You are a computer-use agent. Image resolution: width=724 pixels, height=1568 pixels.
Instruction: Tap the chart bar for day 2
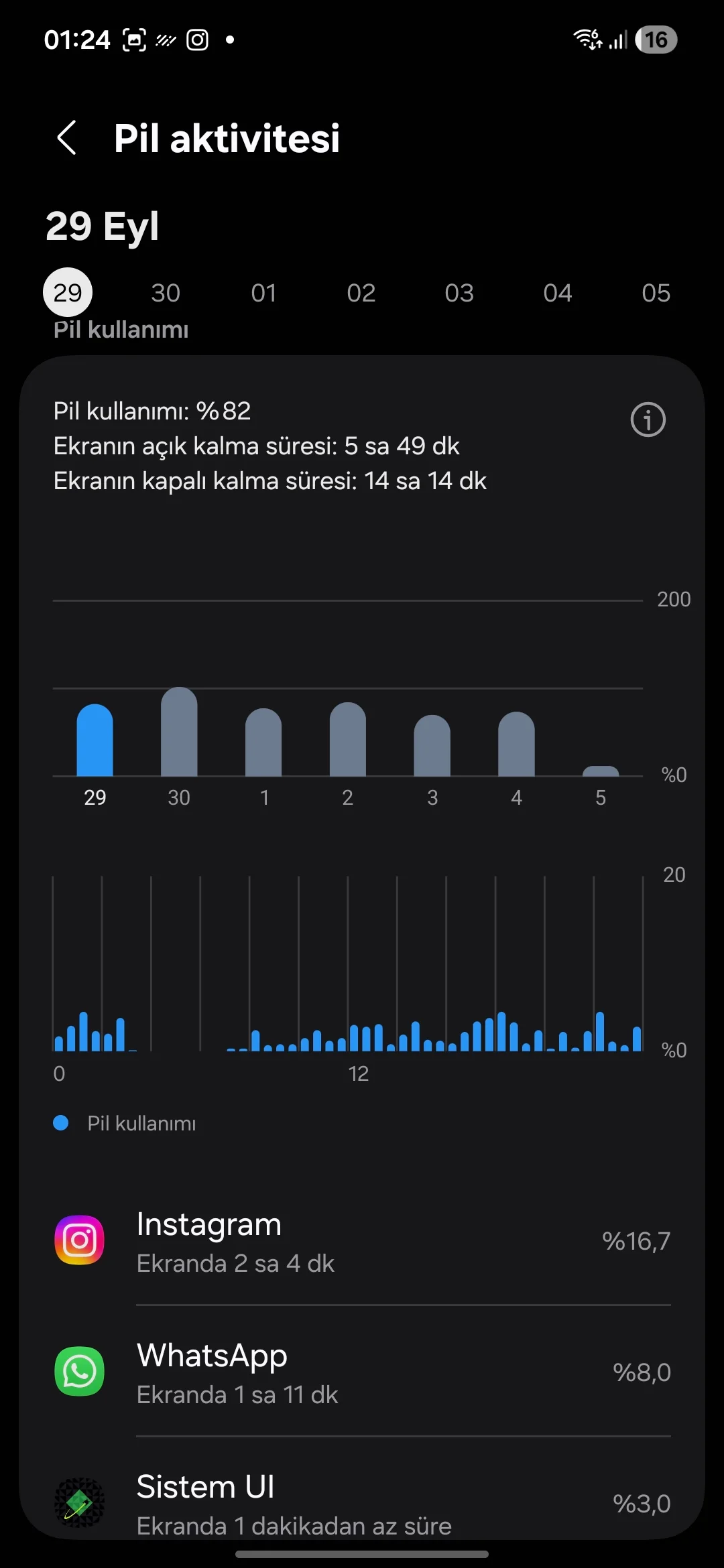(347, 740)
